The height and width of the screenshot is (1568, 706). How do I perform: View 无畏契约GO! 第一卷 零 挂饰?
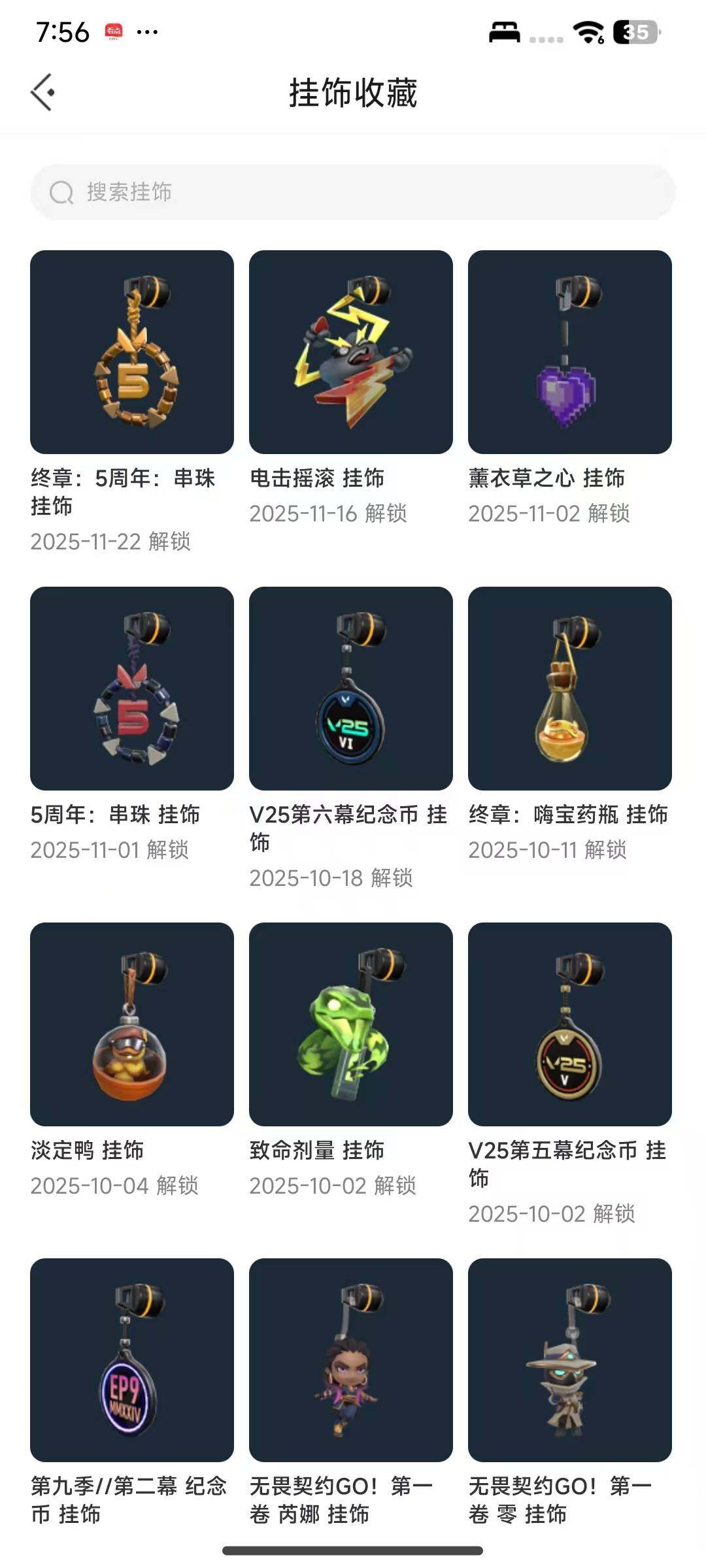point(570,1360)
